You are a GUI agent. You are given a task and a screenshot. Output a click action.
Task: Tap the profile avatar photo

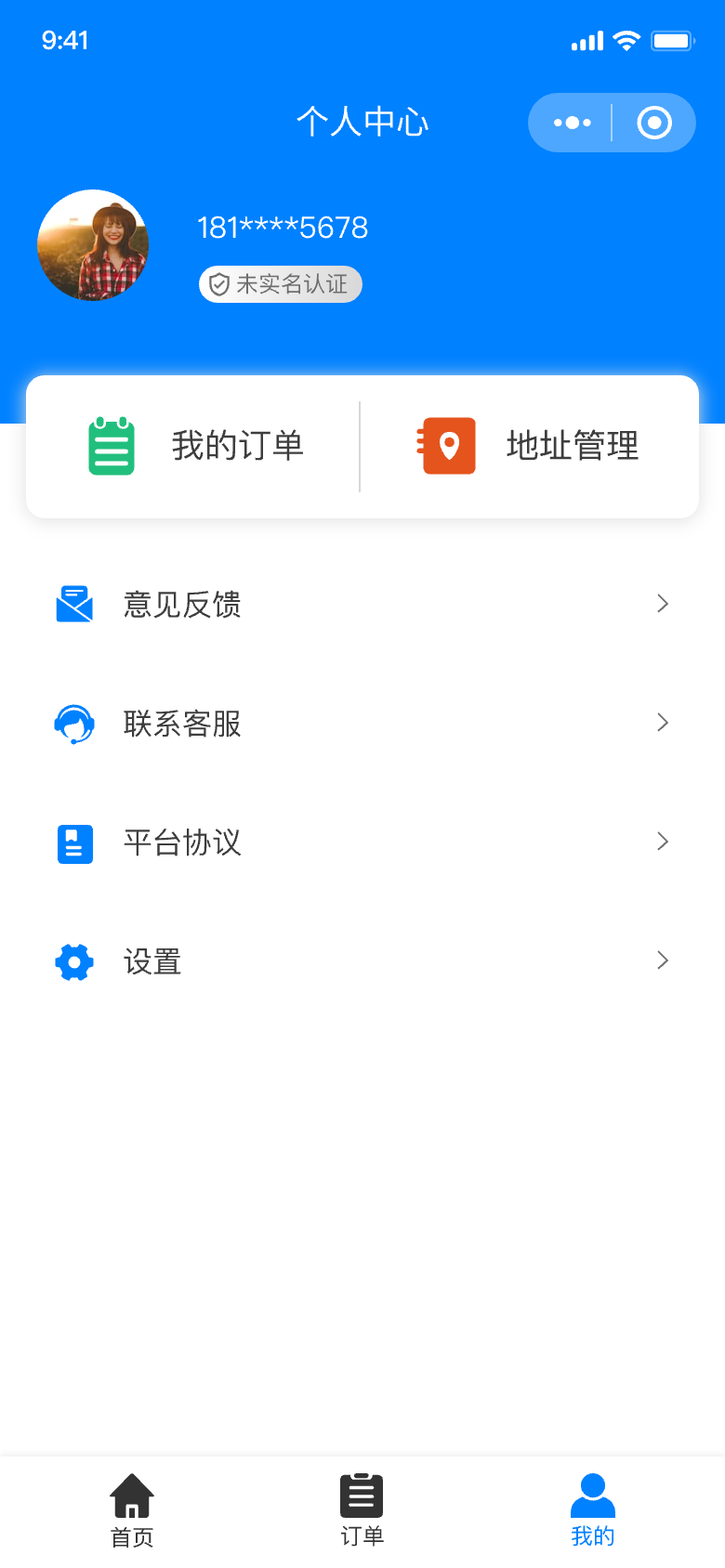[93, 245]
